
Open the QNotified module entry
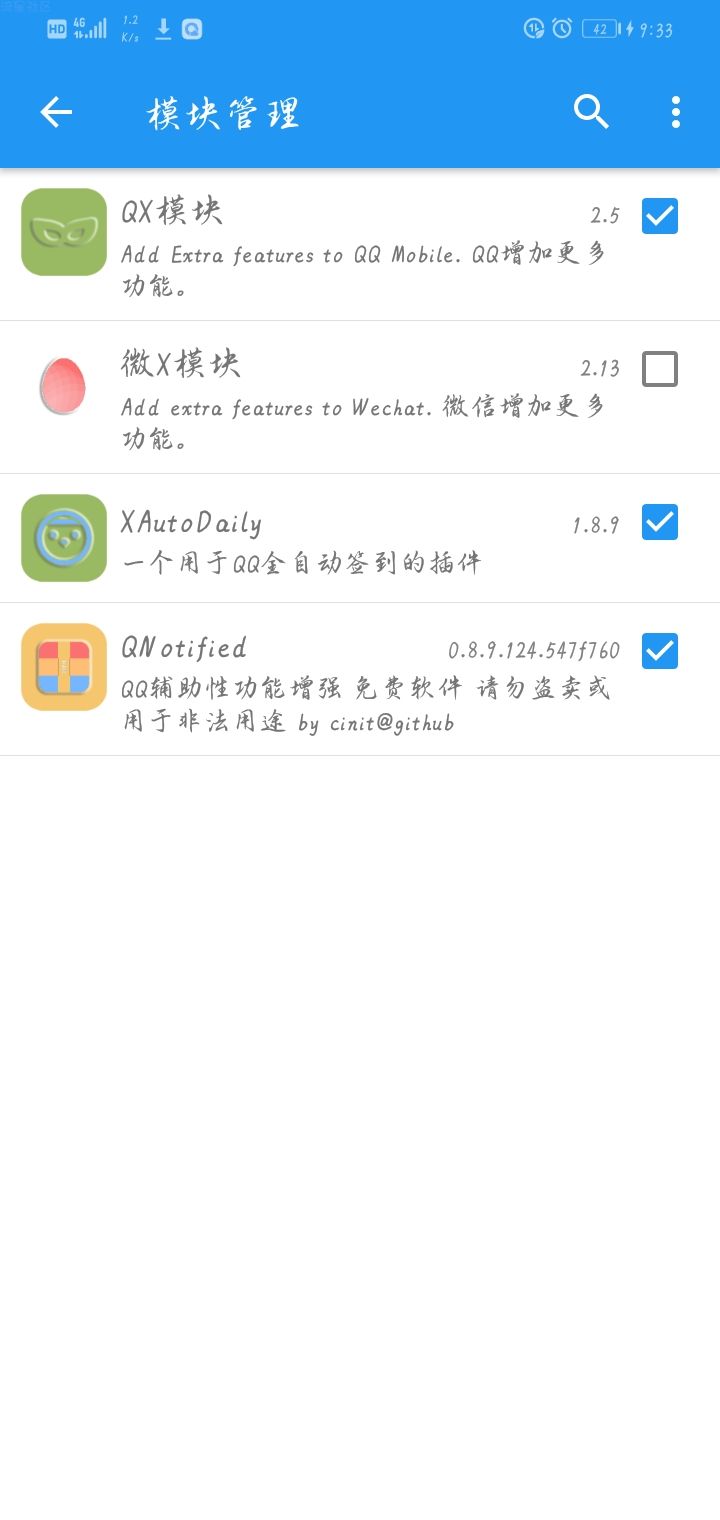tap(360, 679)
